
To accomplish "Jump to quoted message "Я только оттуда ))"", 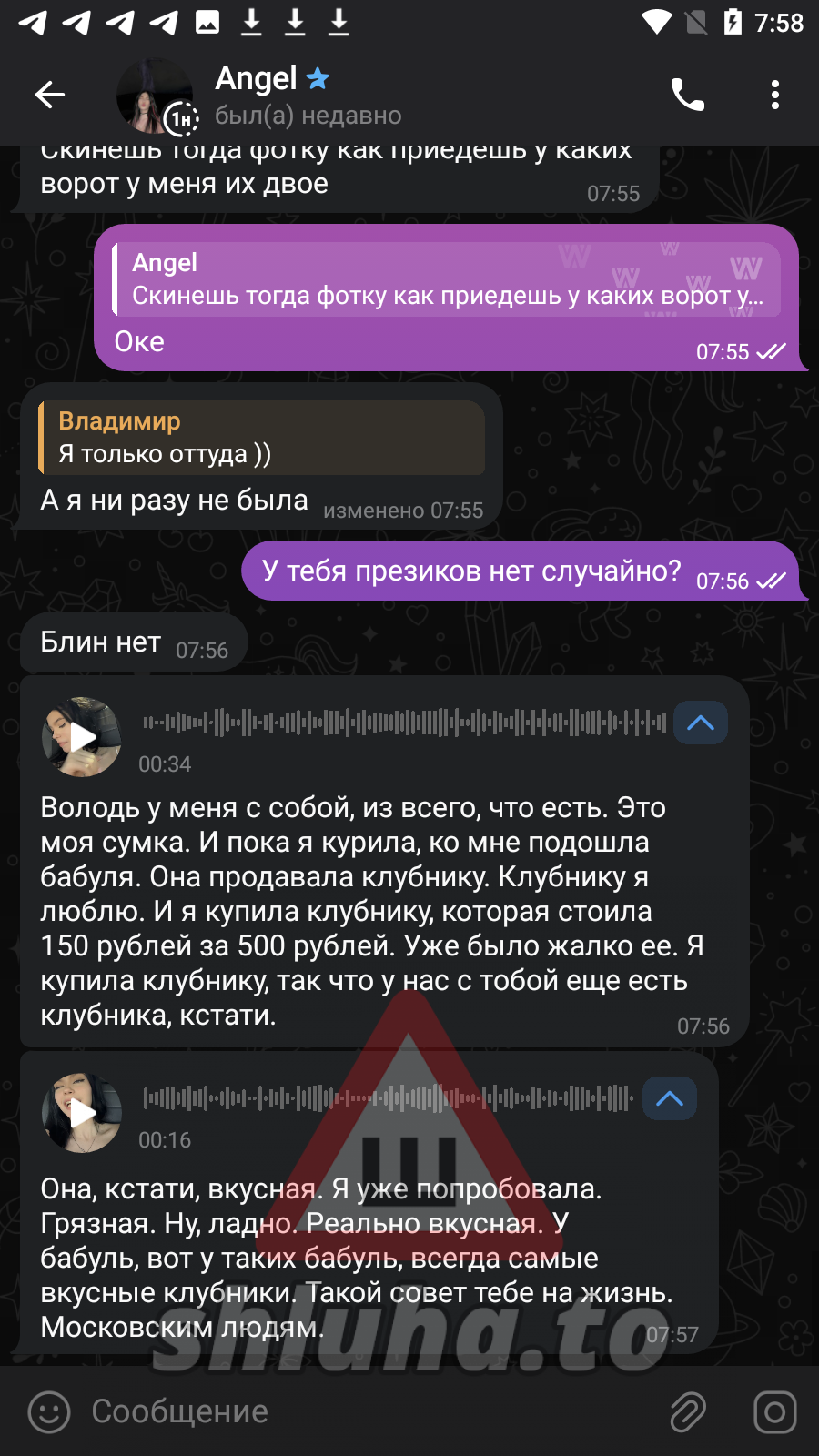I will click(262, 438).
